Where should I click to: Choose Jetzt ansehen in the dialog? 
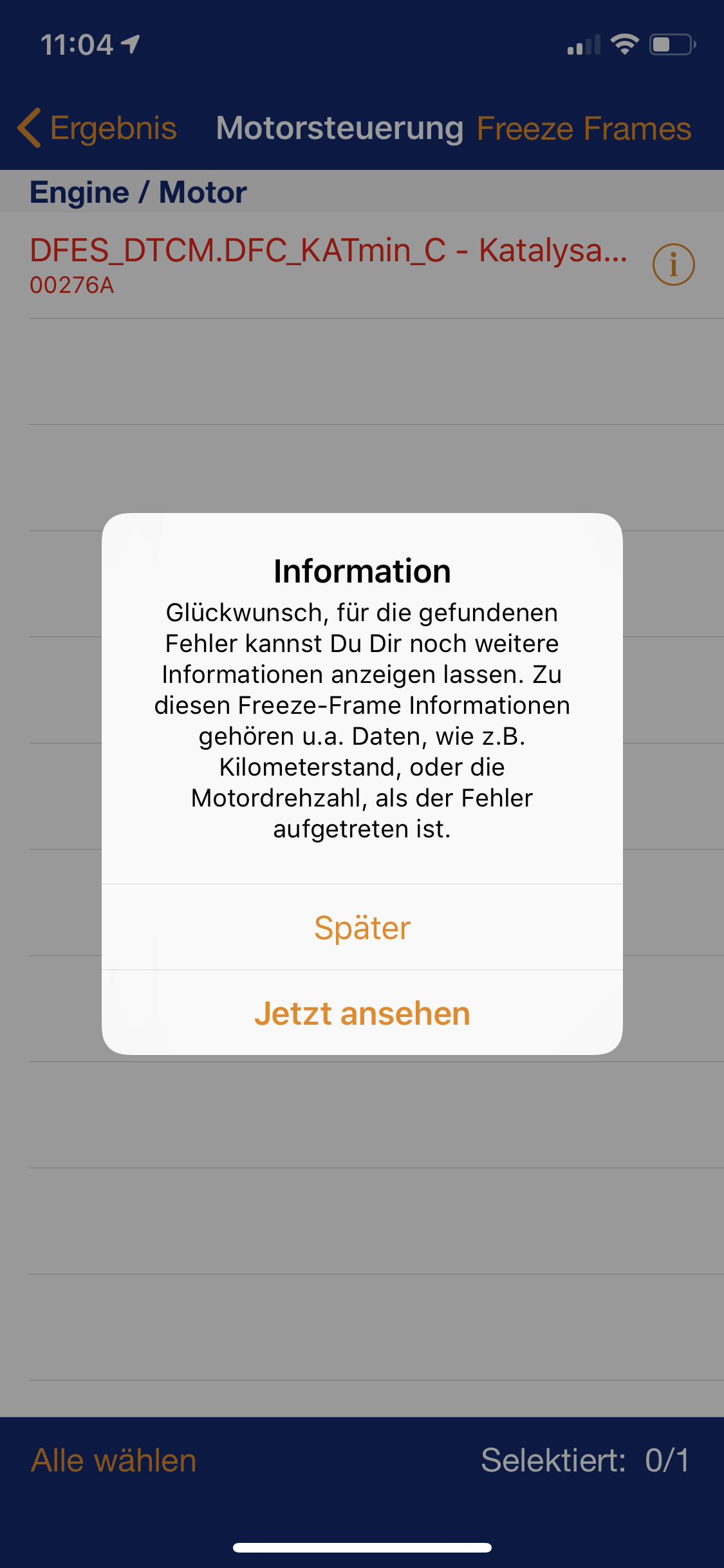coord(362,1013)
